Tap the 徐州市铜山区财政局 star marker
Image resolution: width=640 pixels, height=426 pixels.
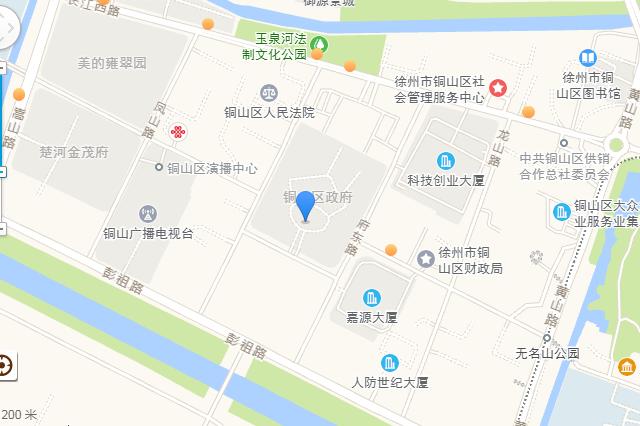pos(427,259)
